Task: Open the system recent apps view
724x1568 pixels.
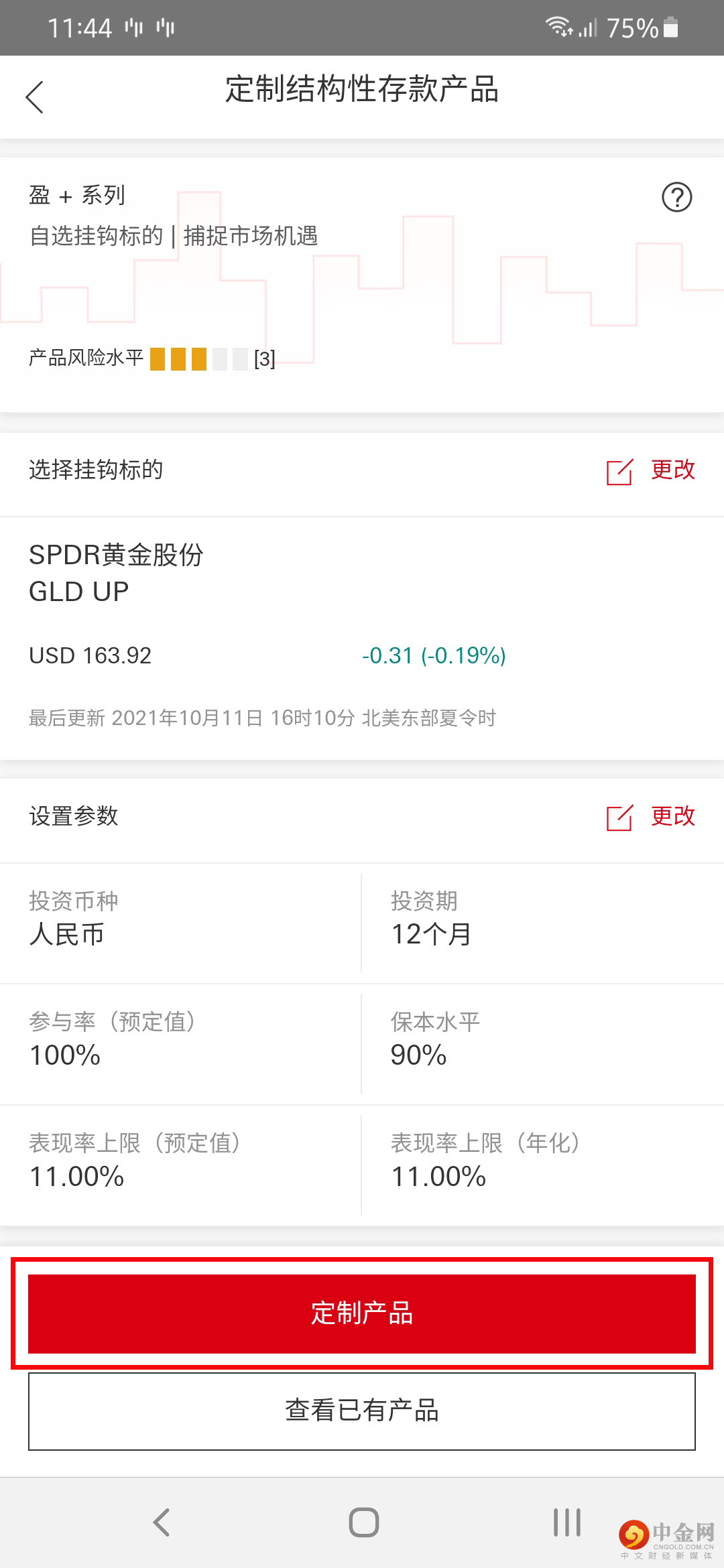Action: pyautogui.click(x=566, y=1522)
